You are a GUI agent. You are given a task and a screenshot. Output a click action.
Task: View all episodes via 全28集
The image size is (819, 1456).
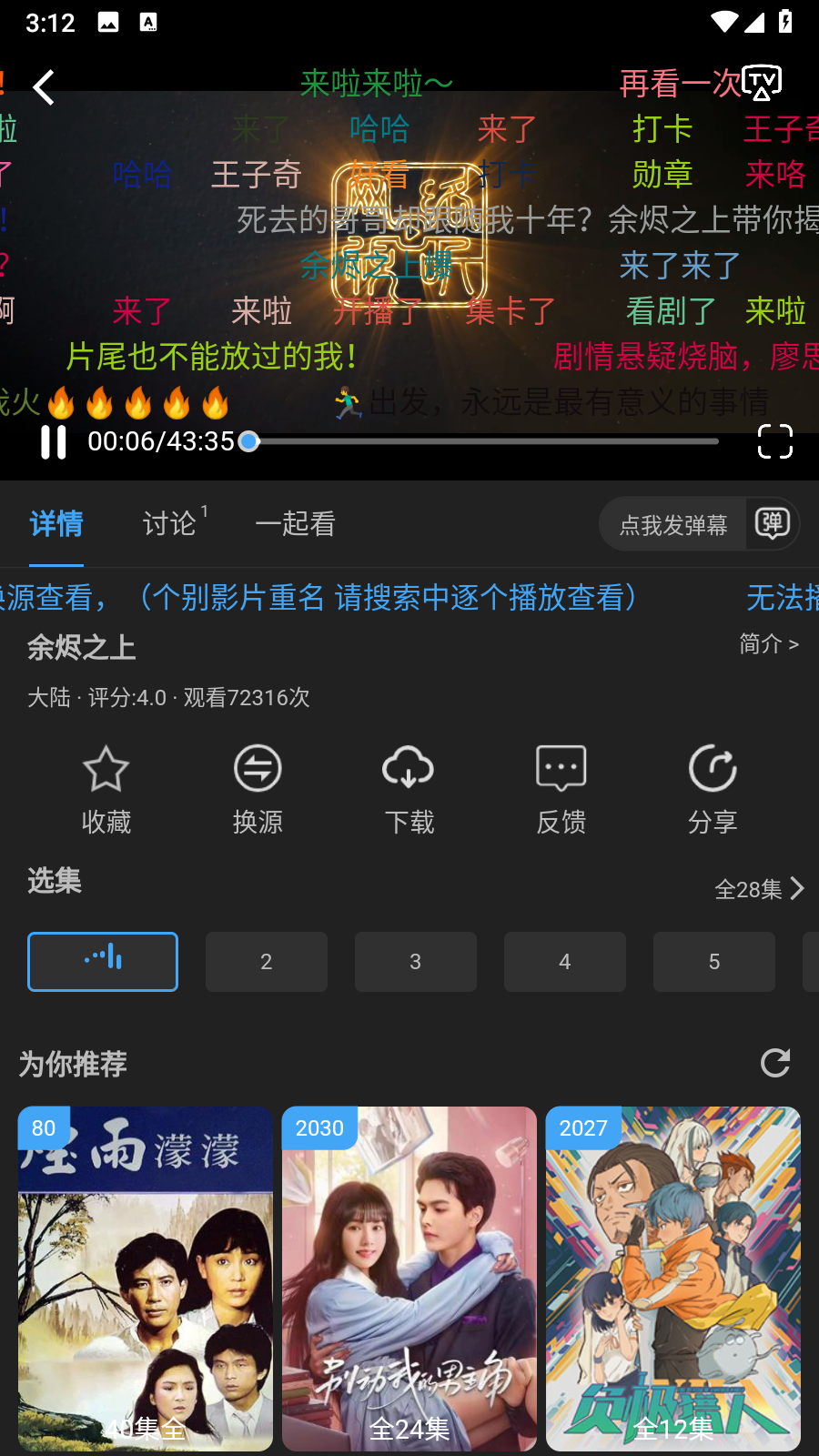759,889
